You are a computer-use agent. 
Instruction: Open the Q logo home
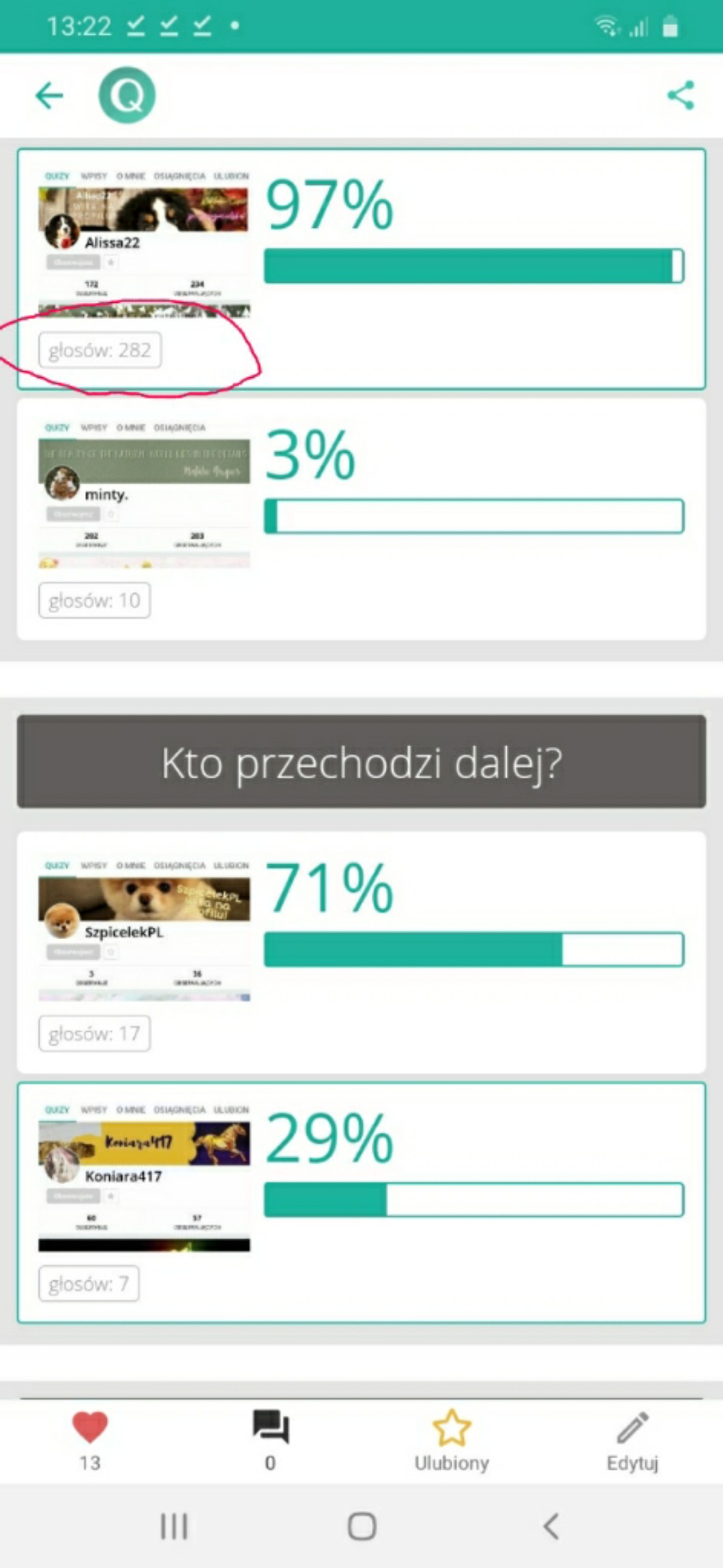pos(127,95)
